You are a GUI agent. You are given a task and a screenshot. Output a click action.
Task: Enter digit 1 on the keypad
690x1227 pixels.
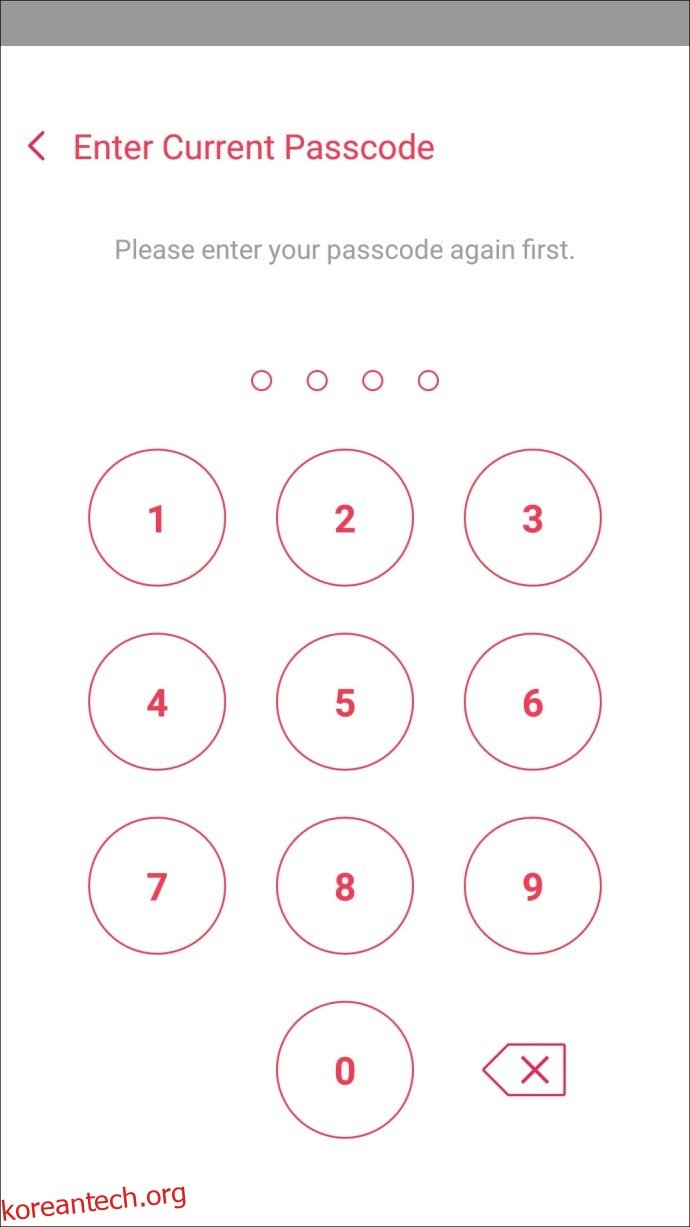coord(157,518)
